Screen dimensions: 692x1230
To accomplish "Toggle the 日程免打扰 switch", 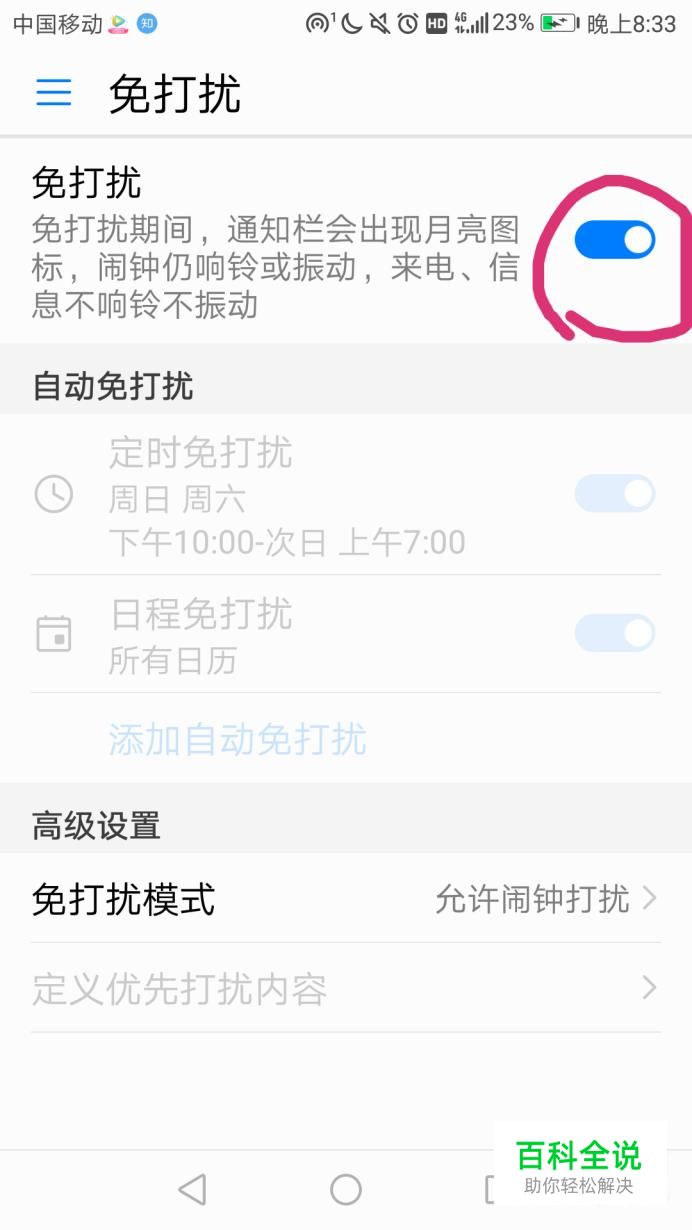I will 615,633.
